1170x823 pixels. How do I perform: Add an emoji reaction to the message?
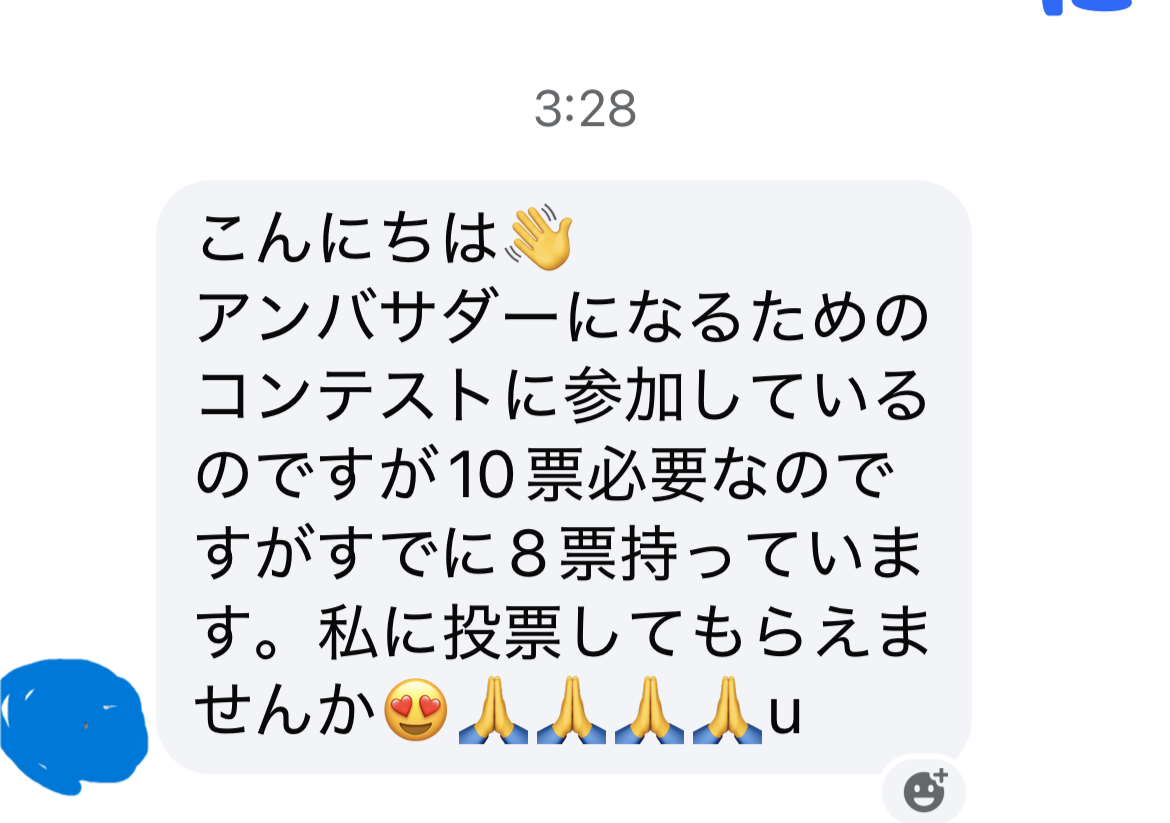tap(925, 790)
